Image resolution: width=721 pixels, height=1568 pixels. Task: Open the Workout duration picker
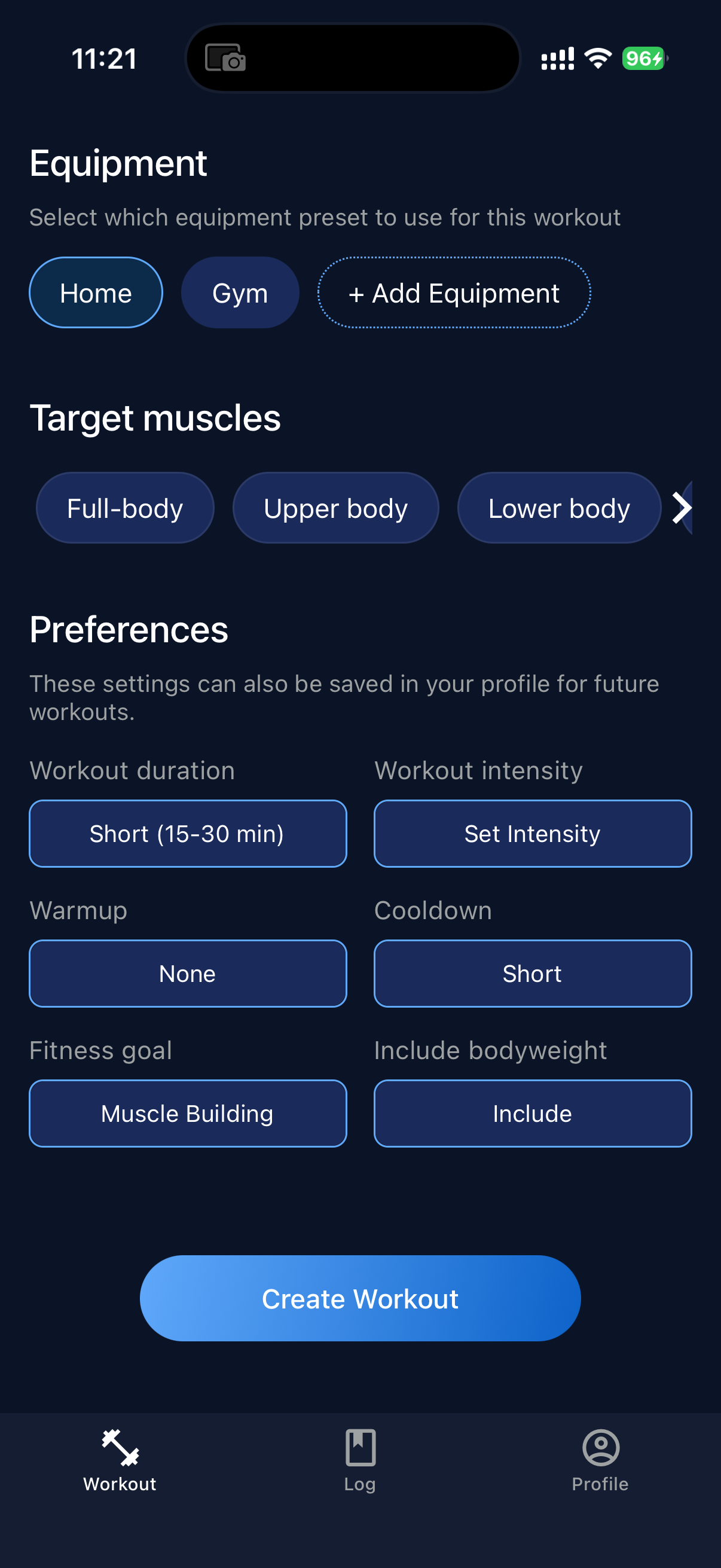(x=187, y=833)
